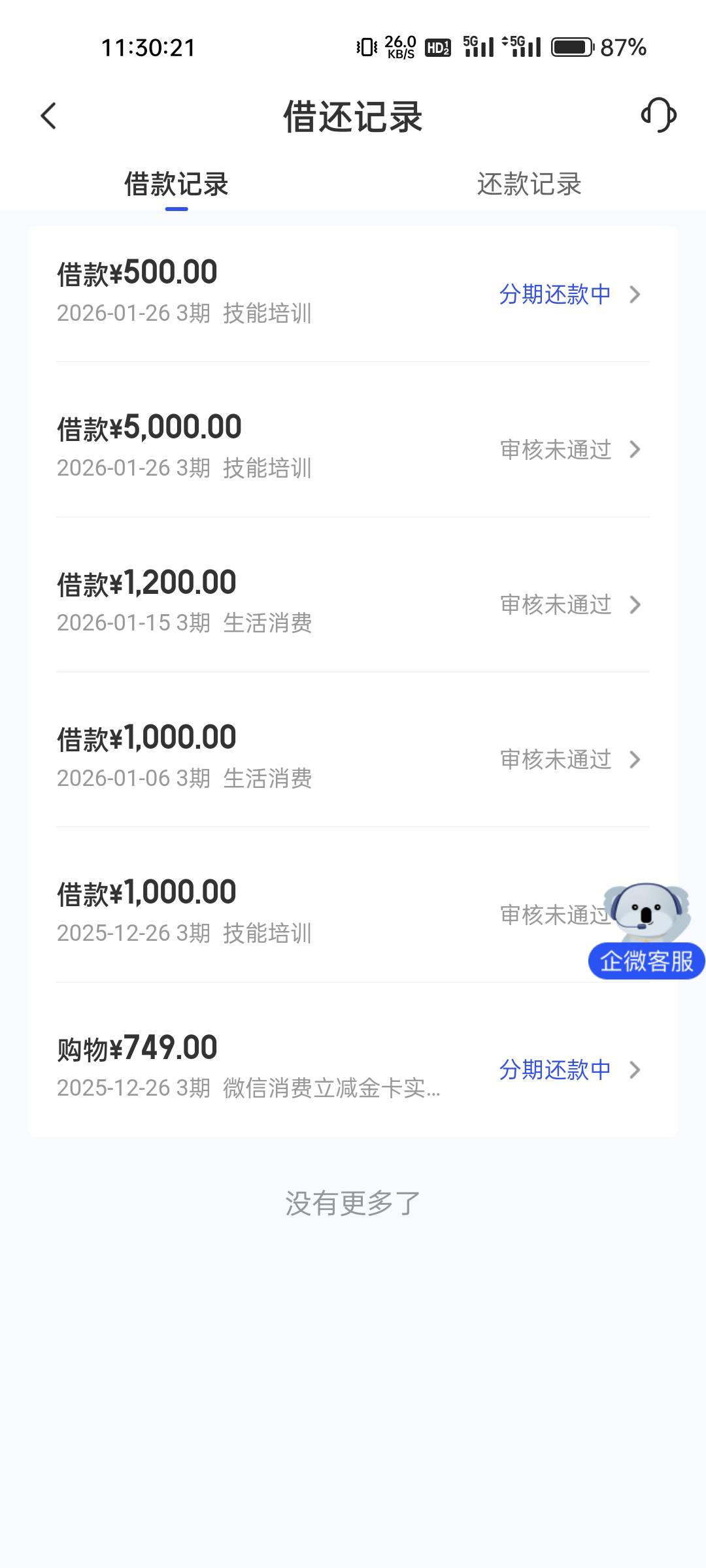
Task: Open the customer service headset icon
Action: [x=658, y=116]
